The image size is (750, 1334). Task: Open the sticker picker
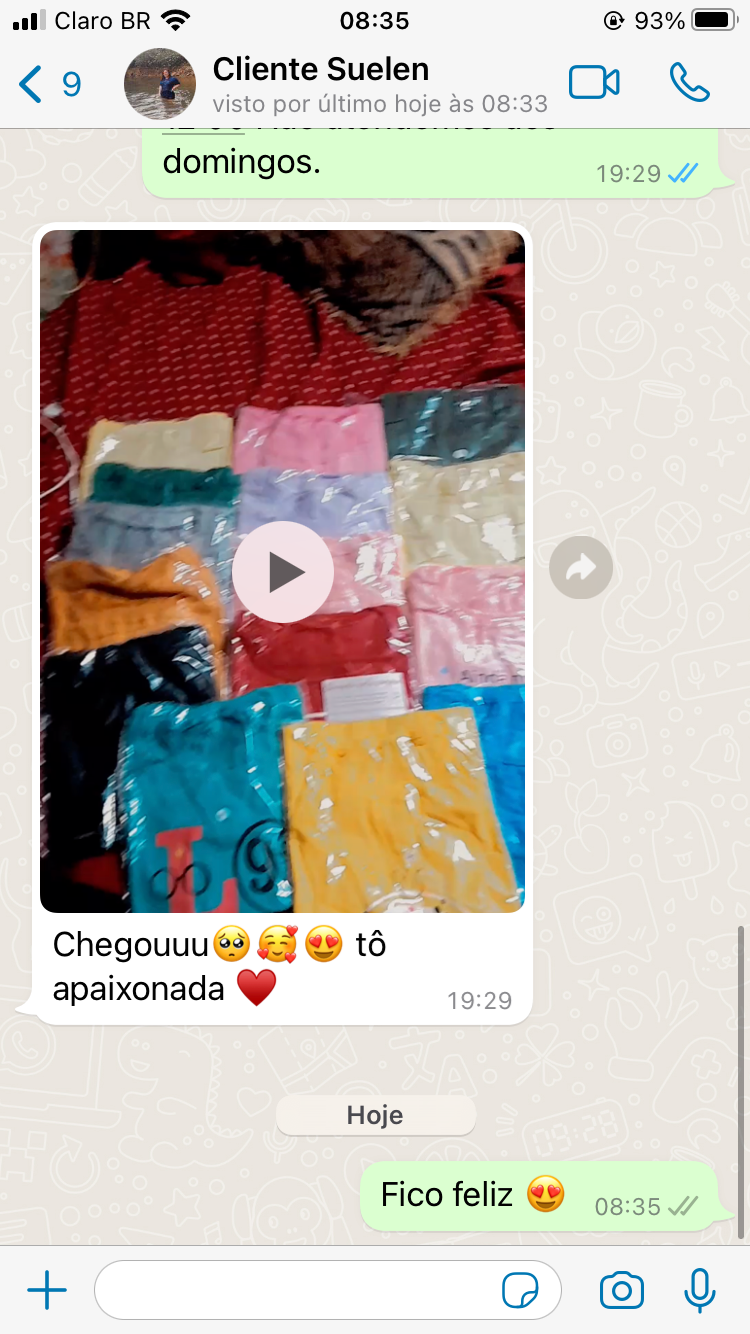tap(520, 1291)
